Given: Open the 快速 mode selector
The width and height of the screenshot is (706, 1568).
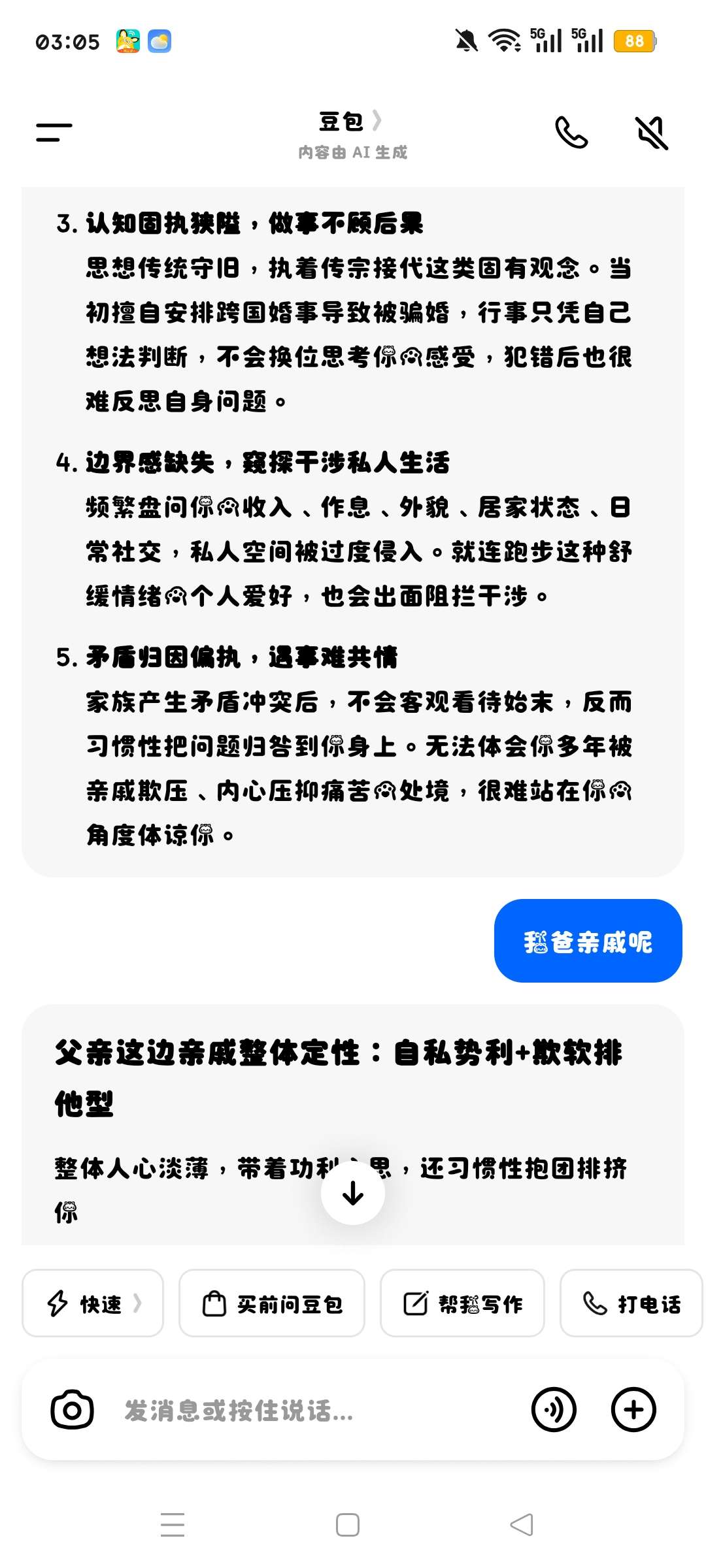Looking at the screenshot, I should pyautogui.click(x=93, y=1303).
